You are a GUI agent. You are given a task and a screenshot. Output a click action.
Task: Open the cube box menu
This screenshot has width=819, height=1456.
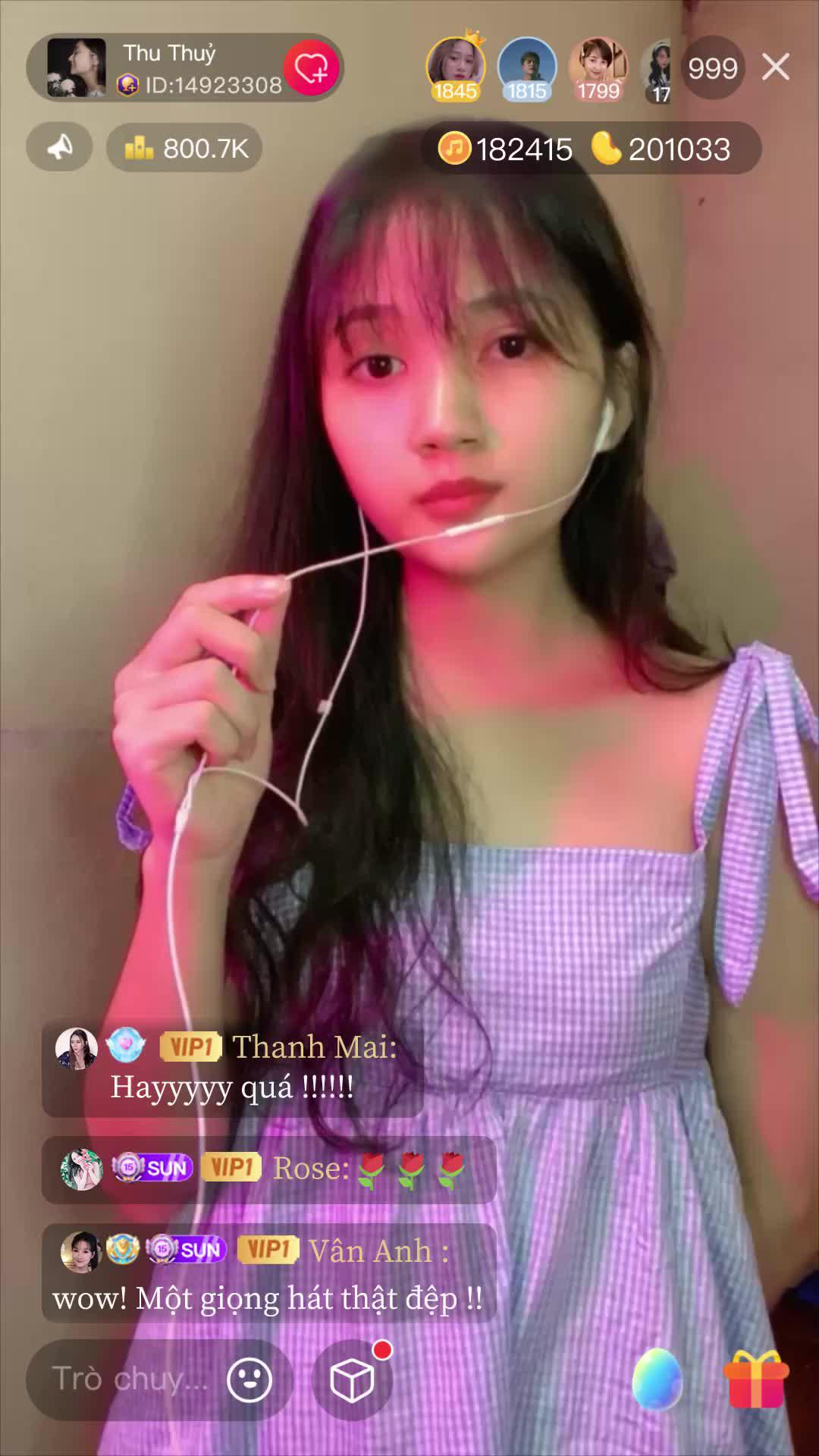[352, 1379]
